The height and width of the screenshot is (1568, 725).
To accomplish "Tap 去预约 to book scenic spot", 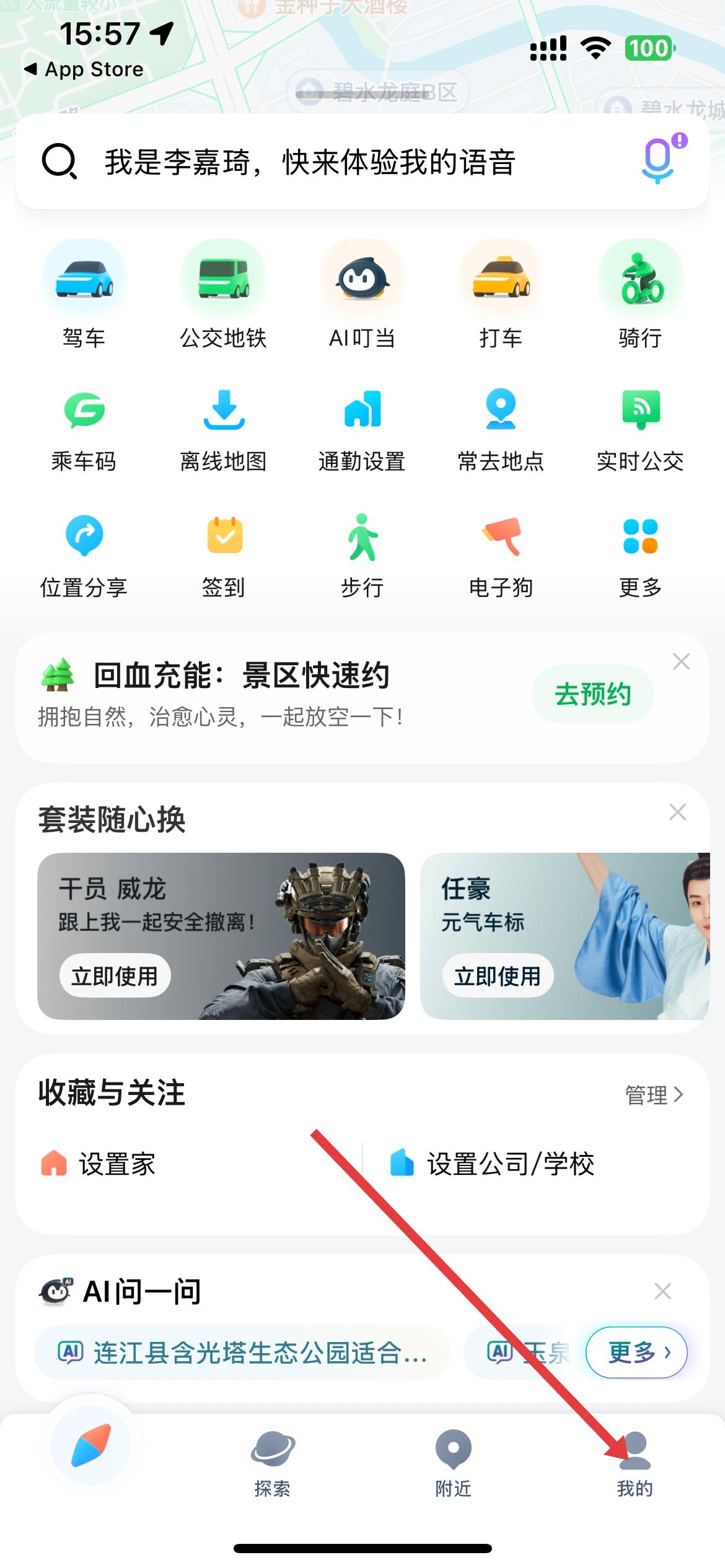I will [x=592, y=694].
